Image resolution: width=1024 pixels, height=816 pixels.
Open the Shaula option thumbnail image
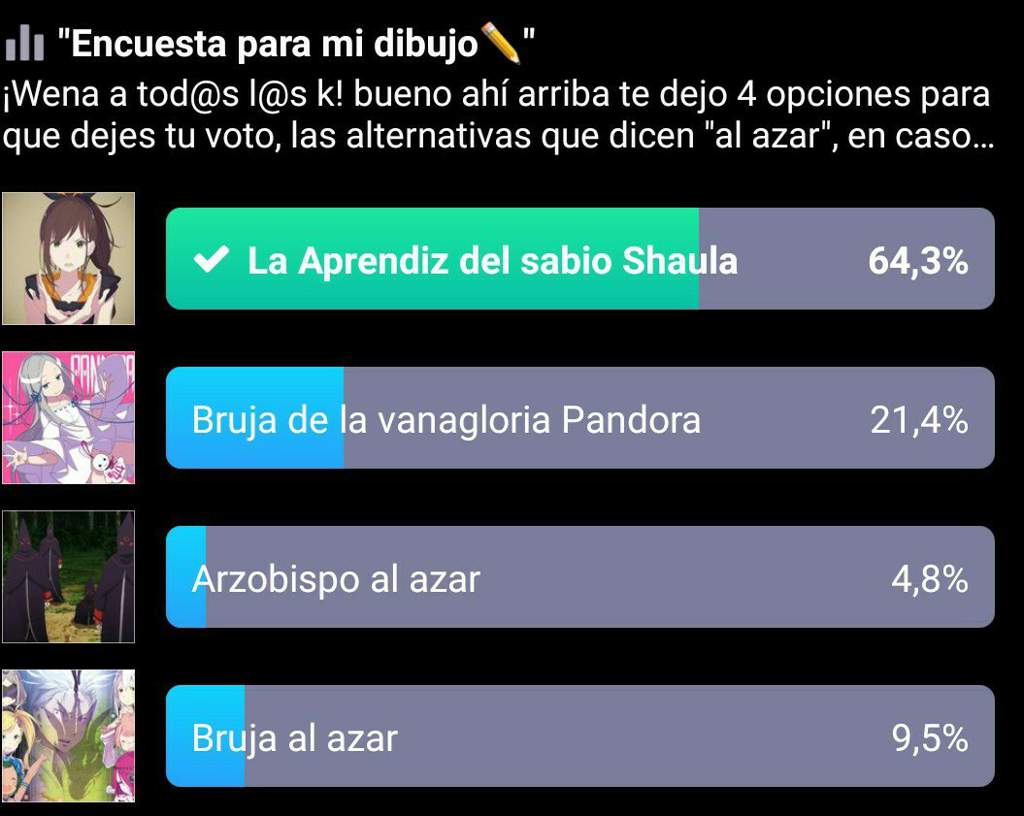[68, 258]
